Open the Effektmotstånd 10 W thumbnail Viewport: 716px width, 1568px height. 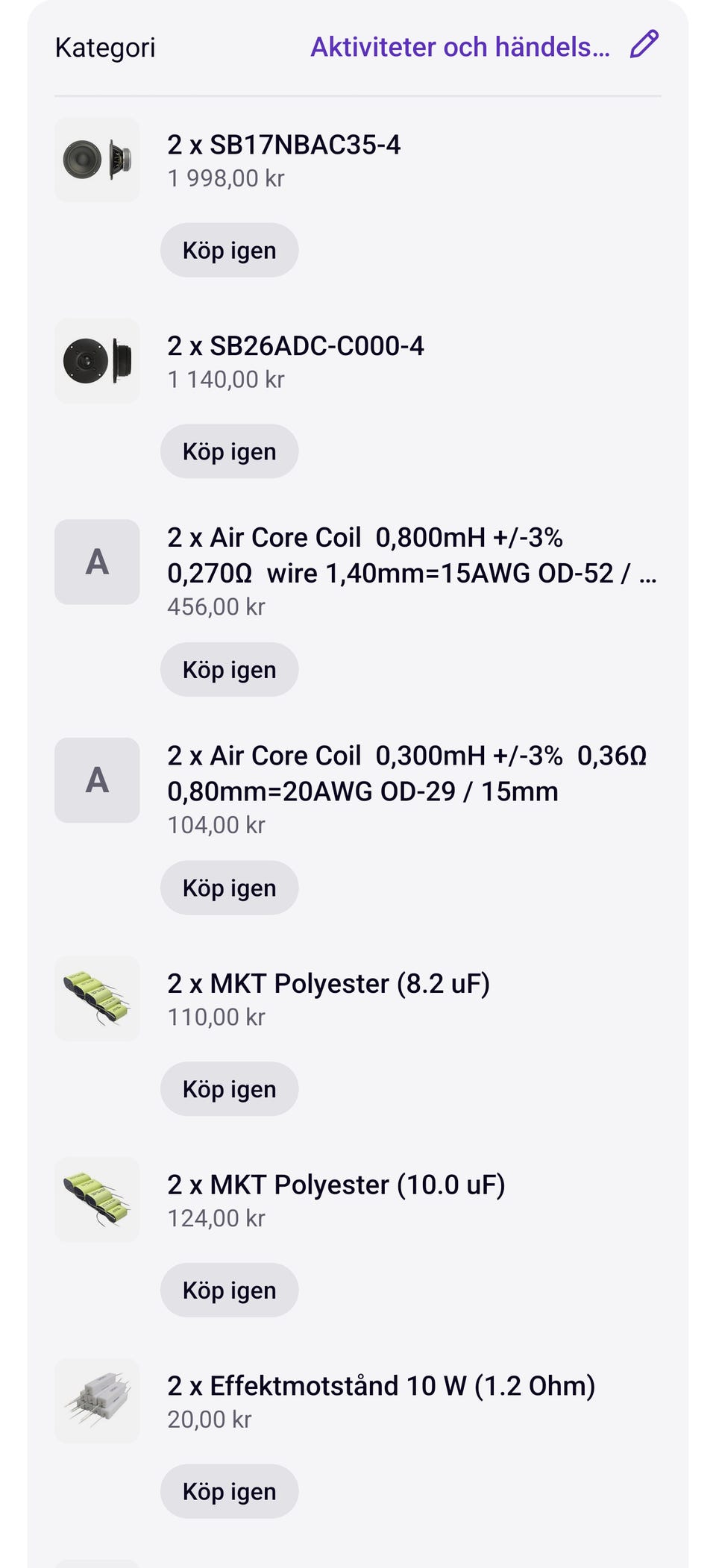[x=97, y=1401]
